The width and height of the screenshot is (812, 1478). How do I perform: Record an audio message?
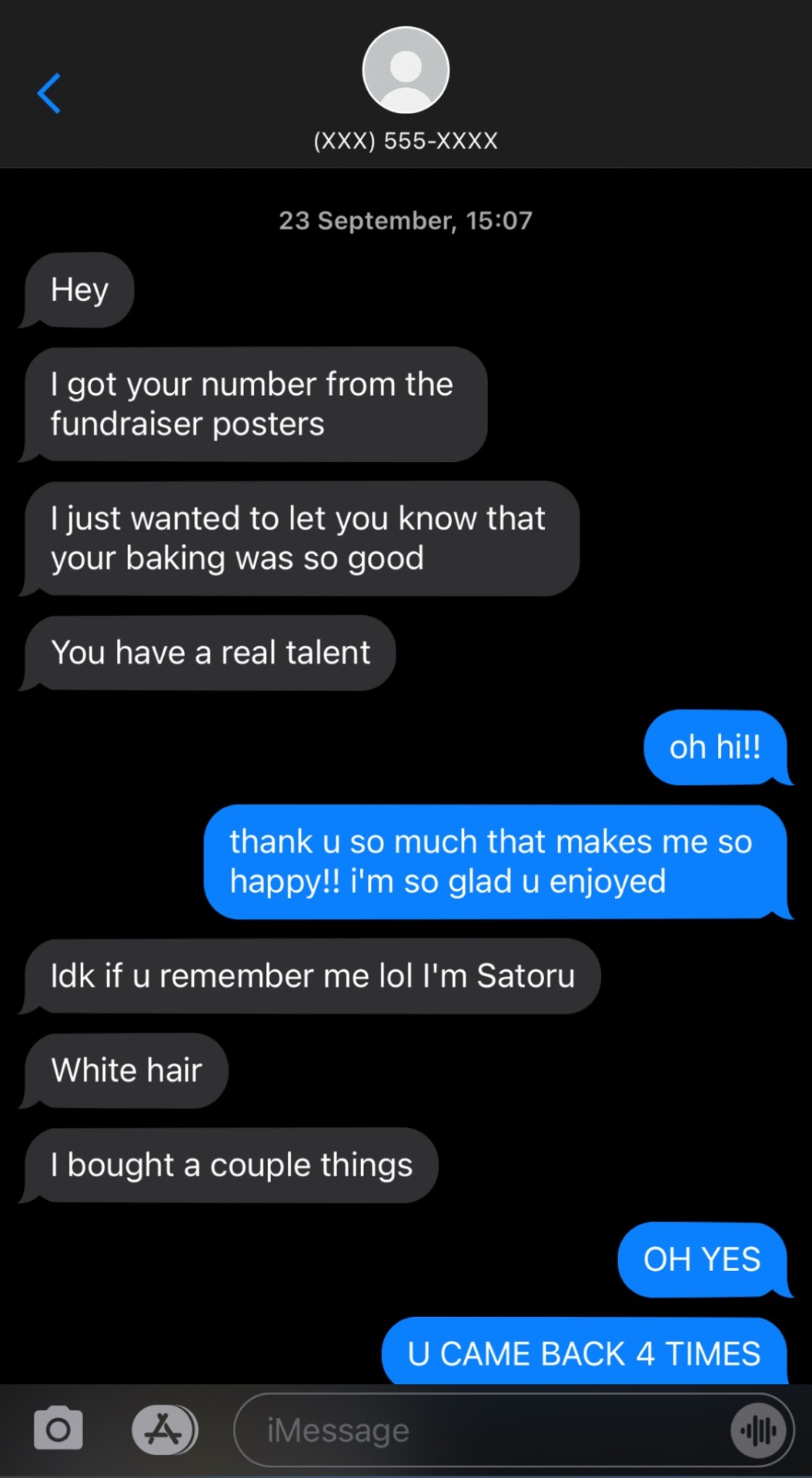[x=758, y=1430]
